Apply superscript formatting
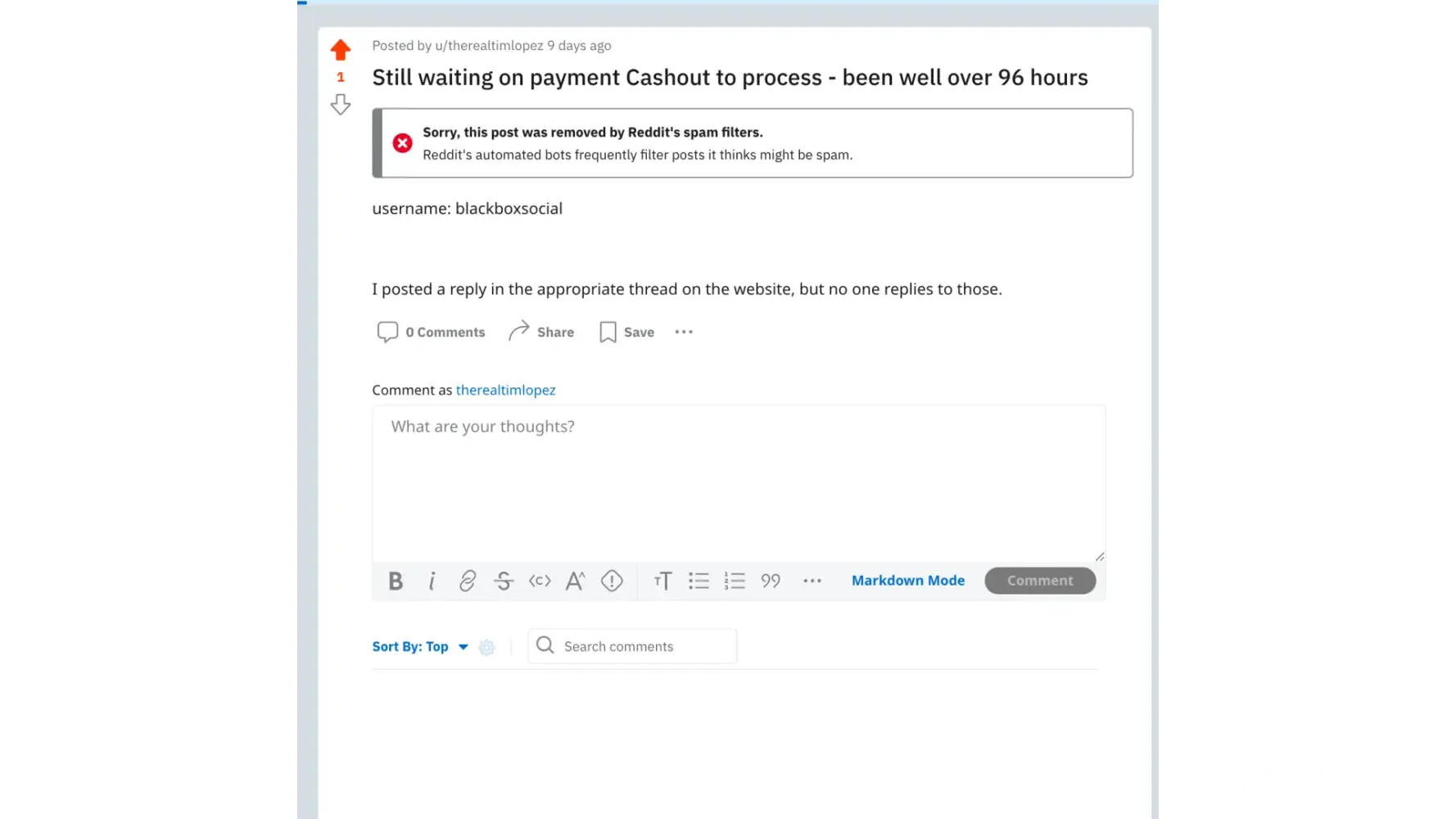The image size is (1456, 819). tap(576, 581)
